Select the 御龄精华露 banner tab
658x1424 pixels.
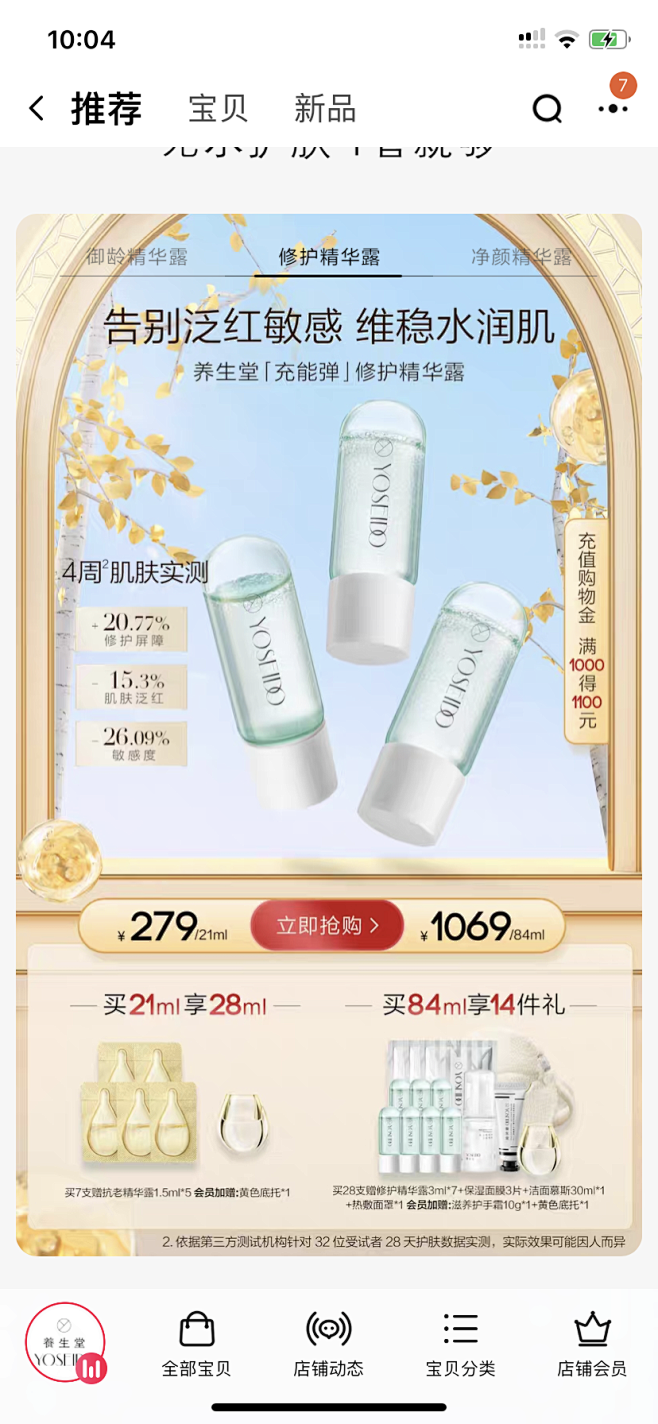click(x=136, y=257)
